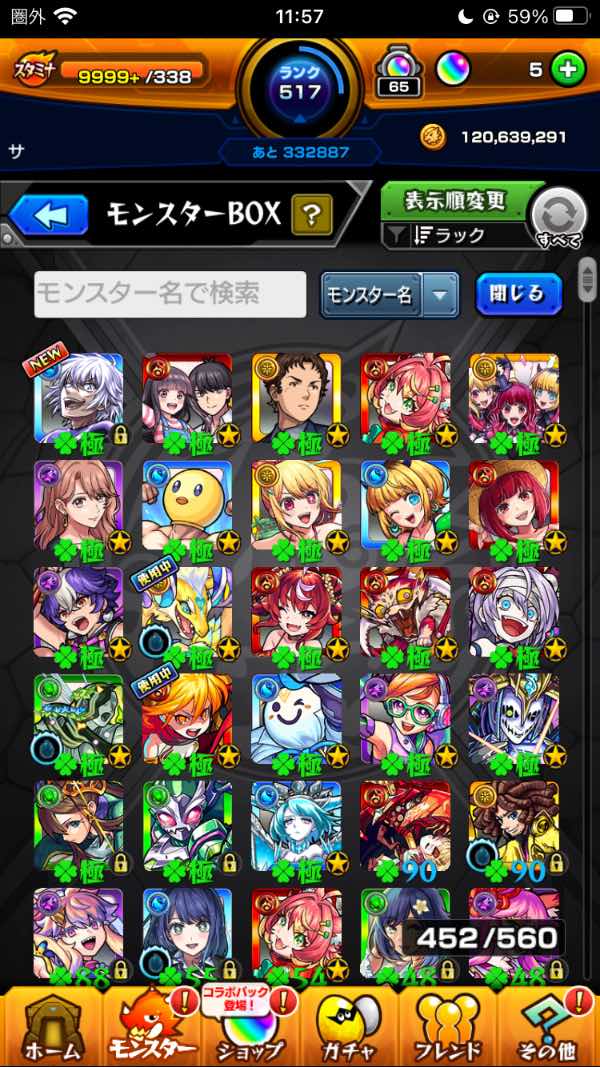Tap the スタミナ stamina gauge
The width and height of the screenshot is (600, 1067).
pyautogui.click(x=110, y=72)
